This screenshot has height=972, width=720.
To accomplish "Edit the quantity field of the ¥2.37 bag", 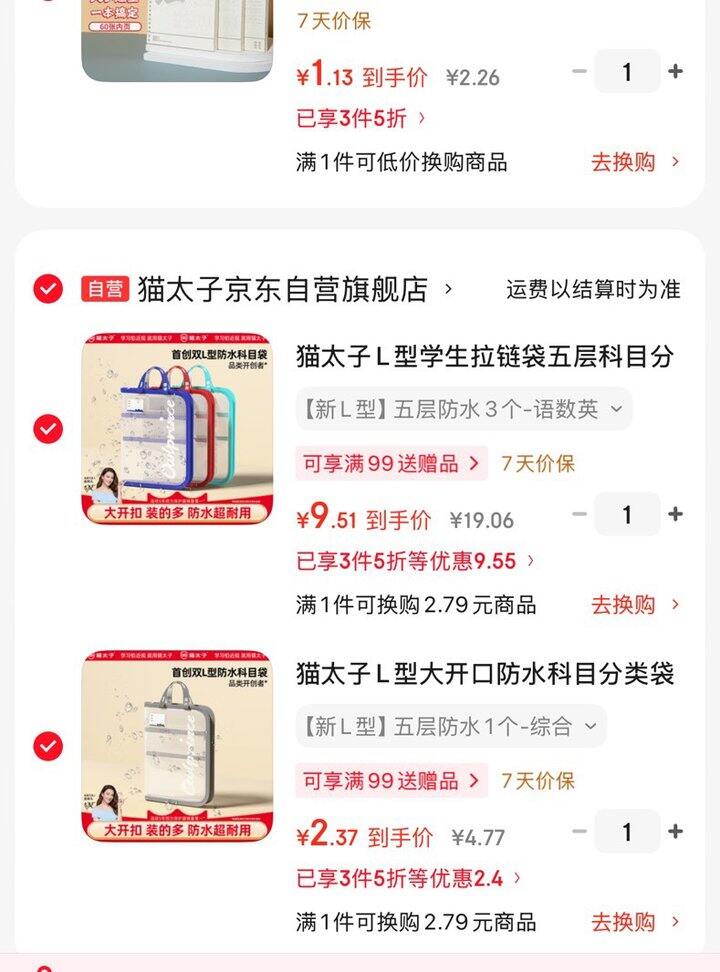I will 627,831.
